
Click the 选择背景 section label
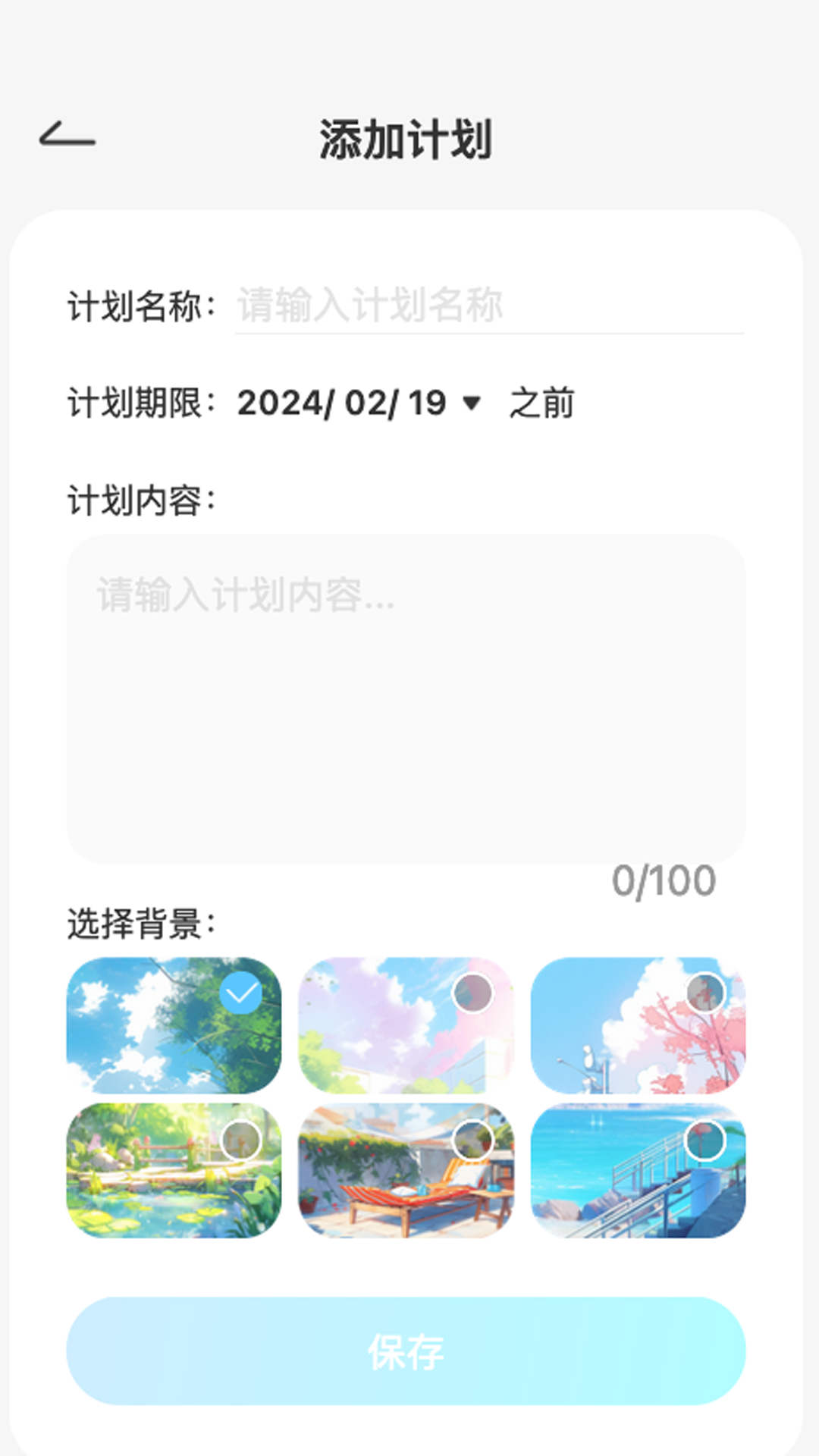pos(141,922)
